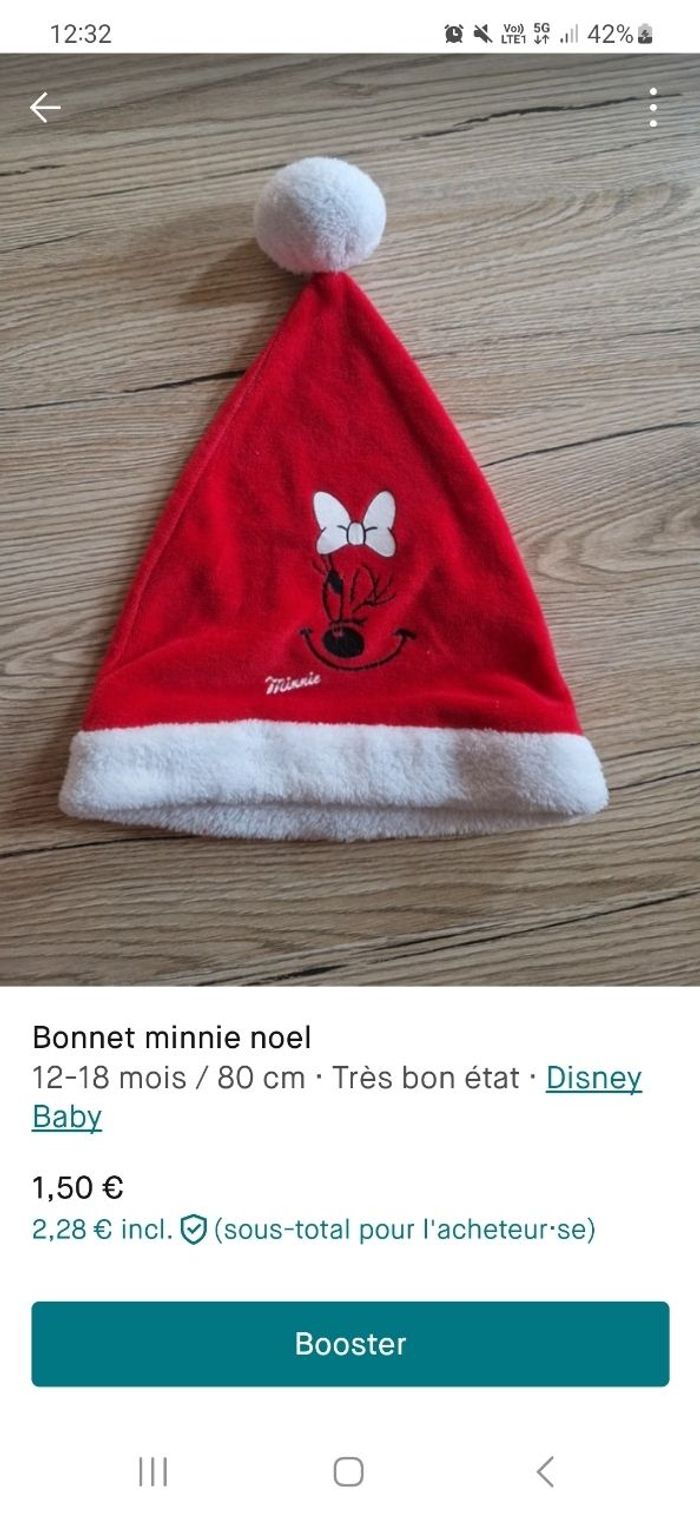Image resolution: width=700 pixels, height=1517 pixels.
Task: Open the three-dot overflow menu
Action: click(653, 107)
